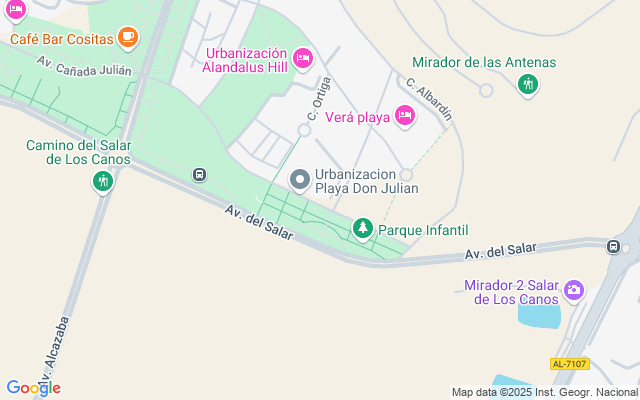
Task: Tap the bus stop at Av. del Salar roundabout
Action: point(613,247)
